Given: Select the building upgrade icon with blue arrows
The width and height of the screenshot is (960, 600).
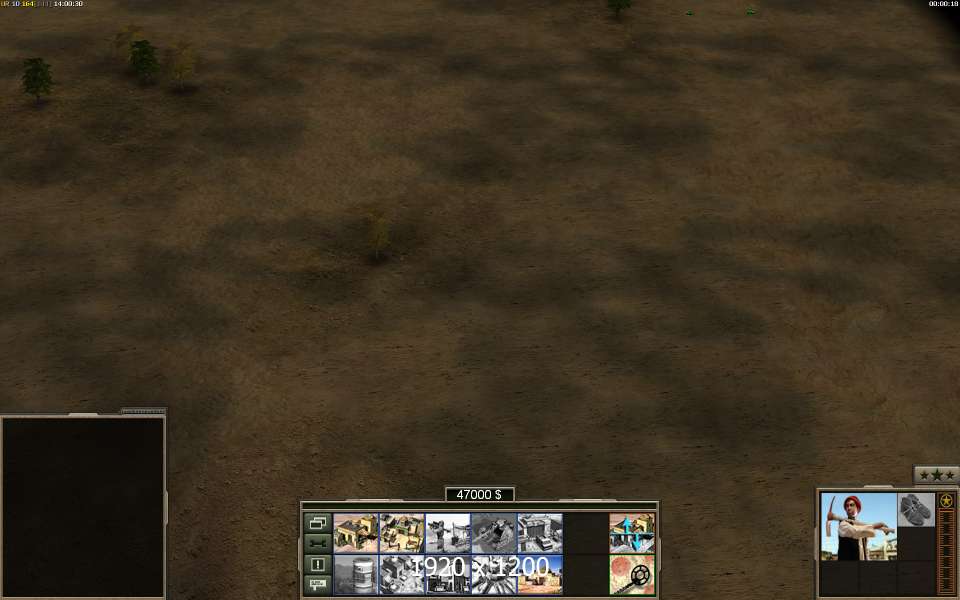Looking at the screenshot, I should click(632, 533).
